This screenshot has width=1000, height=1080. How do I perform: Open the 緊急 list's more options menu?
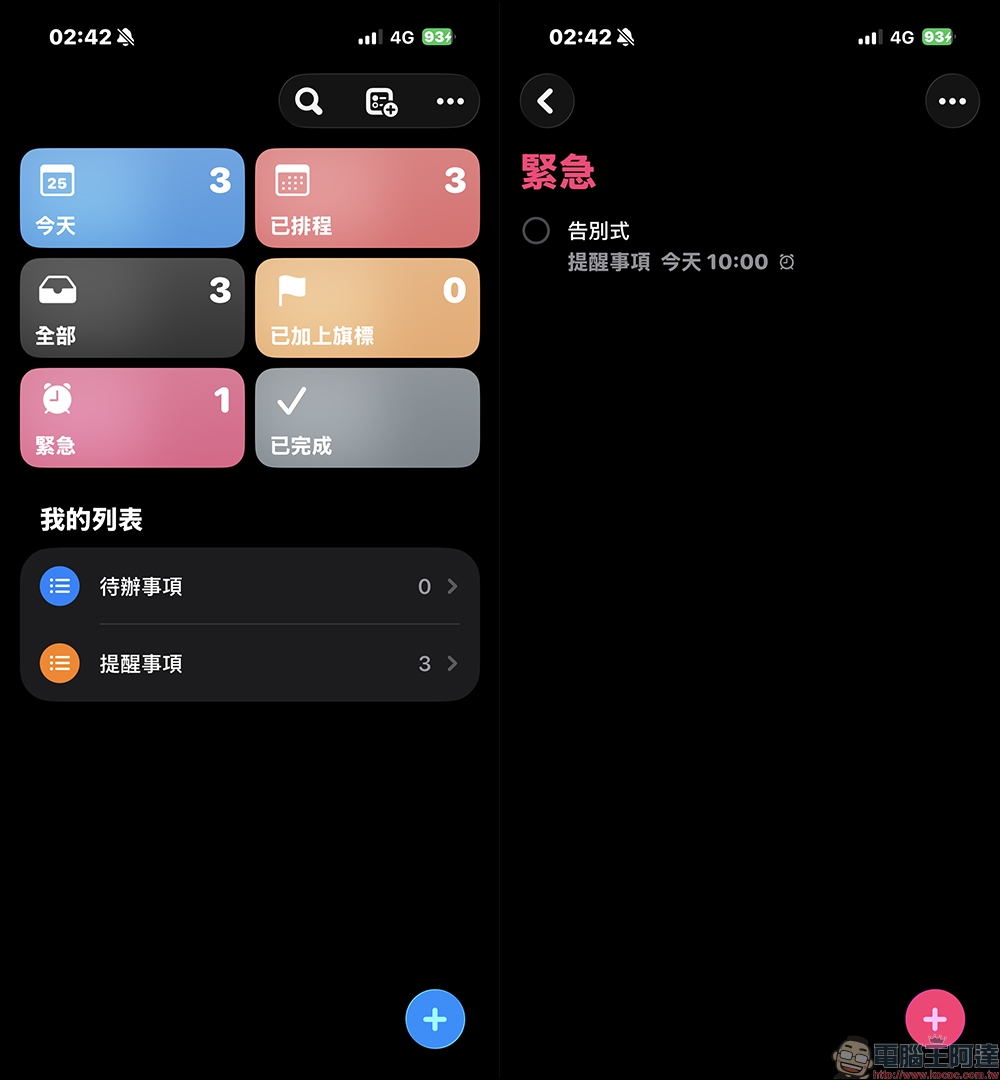pos(952,101)
